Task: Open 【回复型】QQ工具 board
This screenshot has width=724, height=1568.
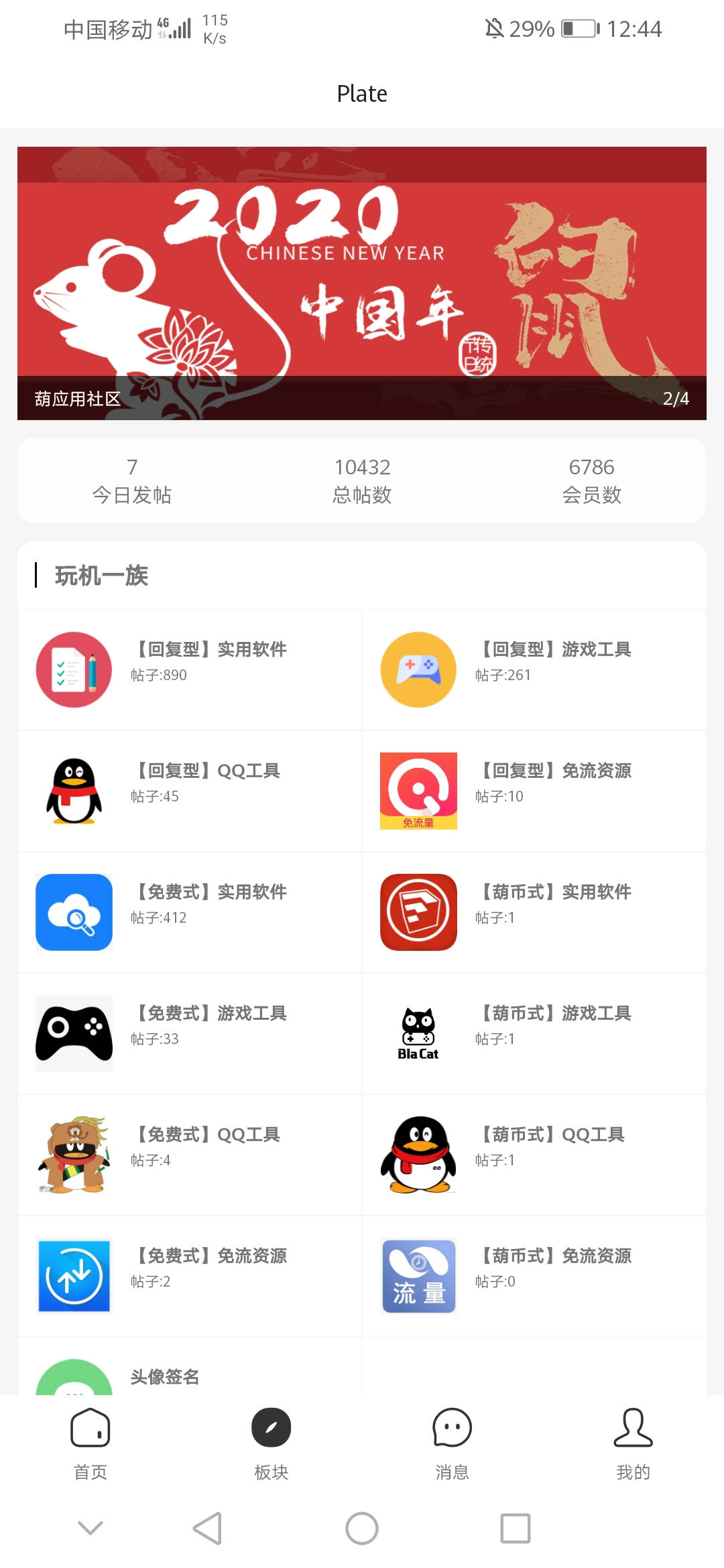Action: (x=190, y=791)
